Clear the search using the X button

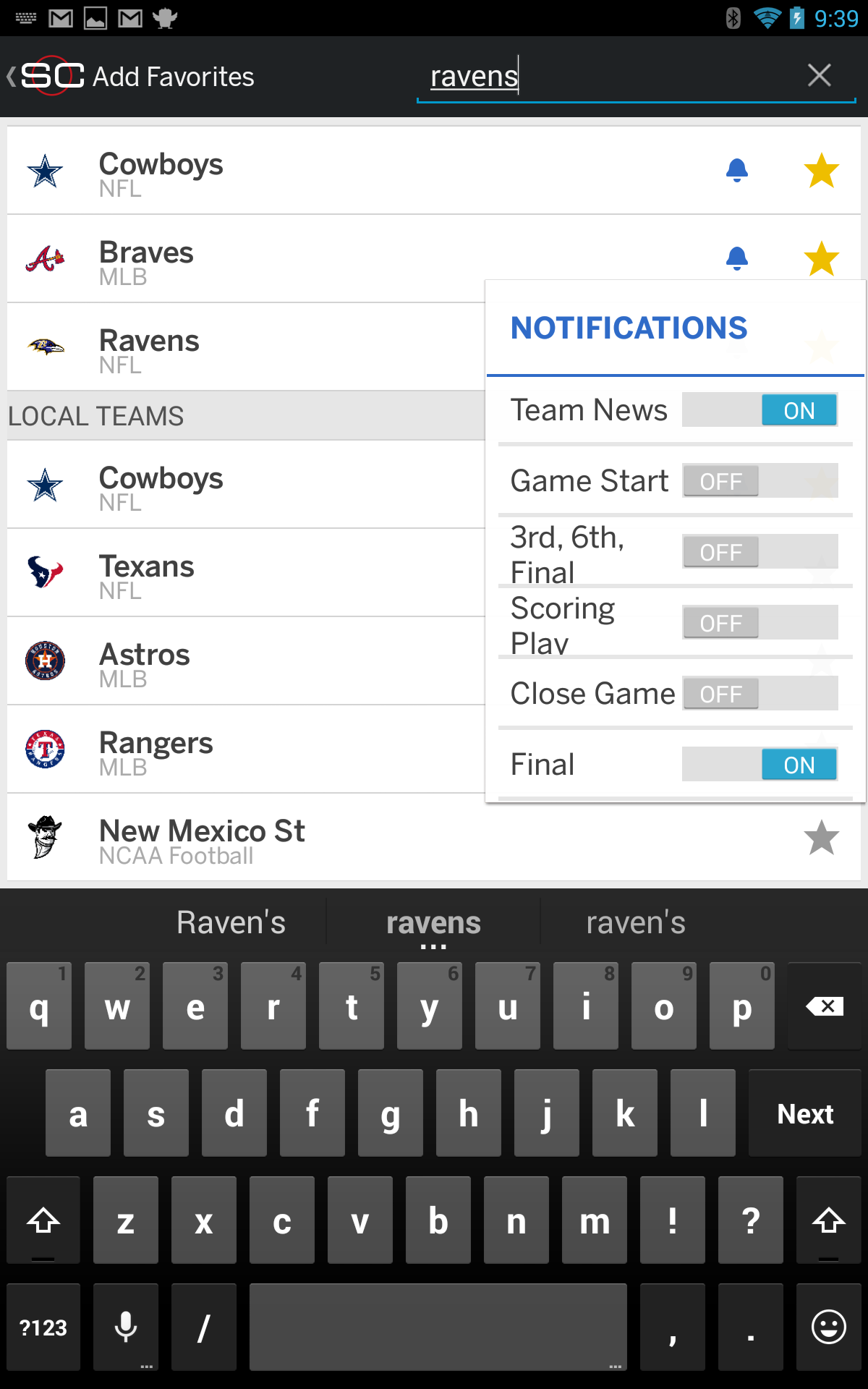point(819,75)
